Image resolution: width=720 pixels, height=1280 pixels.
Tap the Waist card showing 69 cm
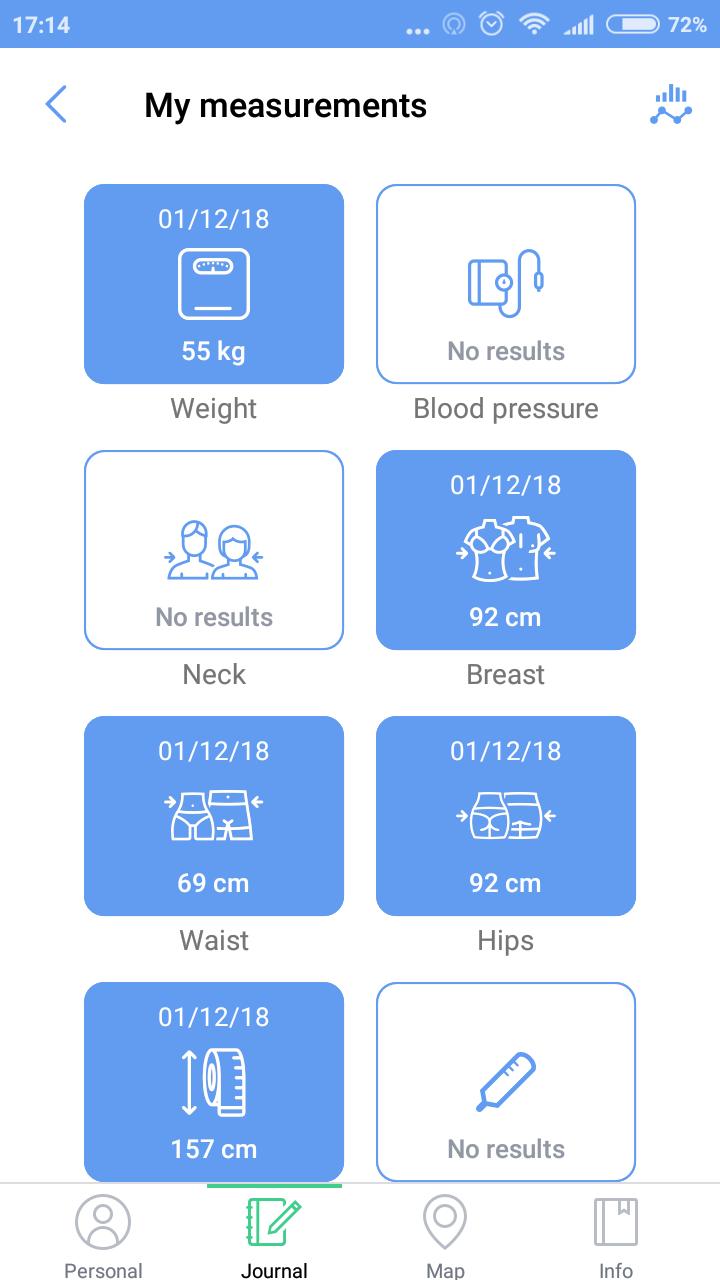coord(214,816)
